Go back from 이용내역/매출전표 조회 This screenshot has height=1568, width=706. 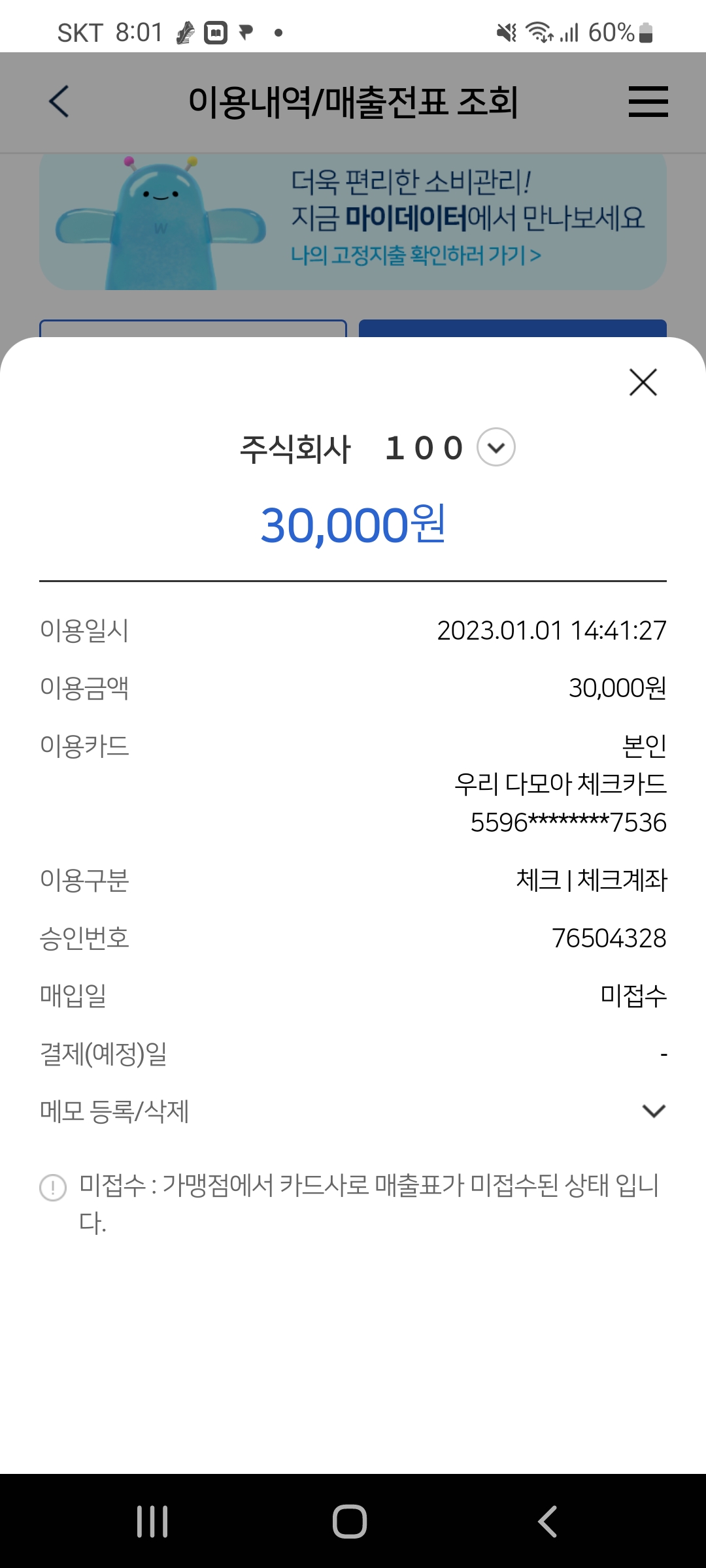pos(59,102)
